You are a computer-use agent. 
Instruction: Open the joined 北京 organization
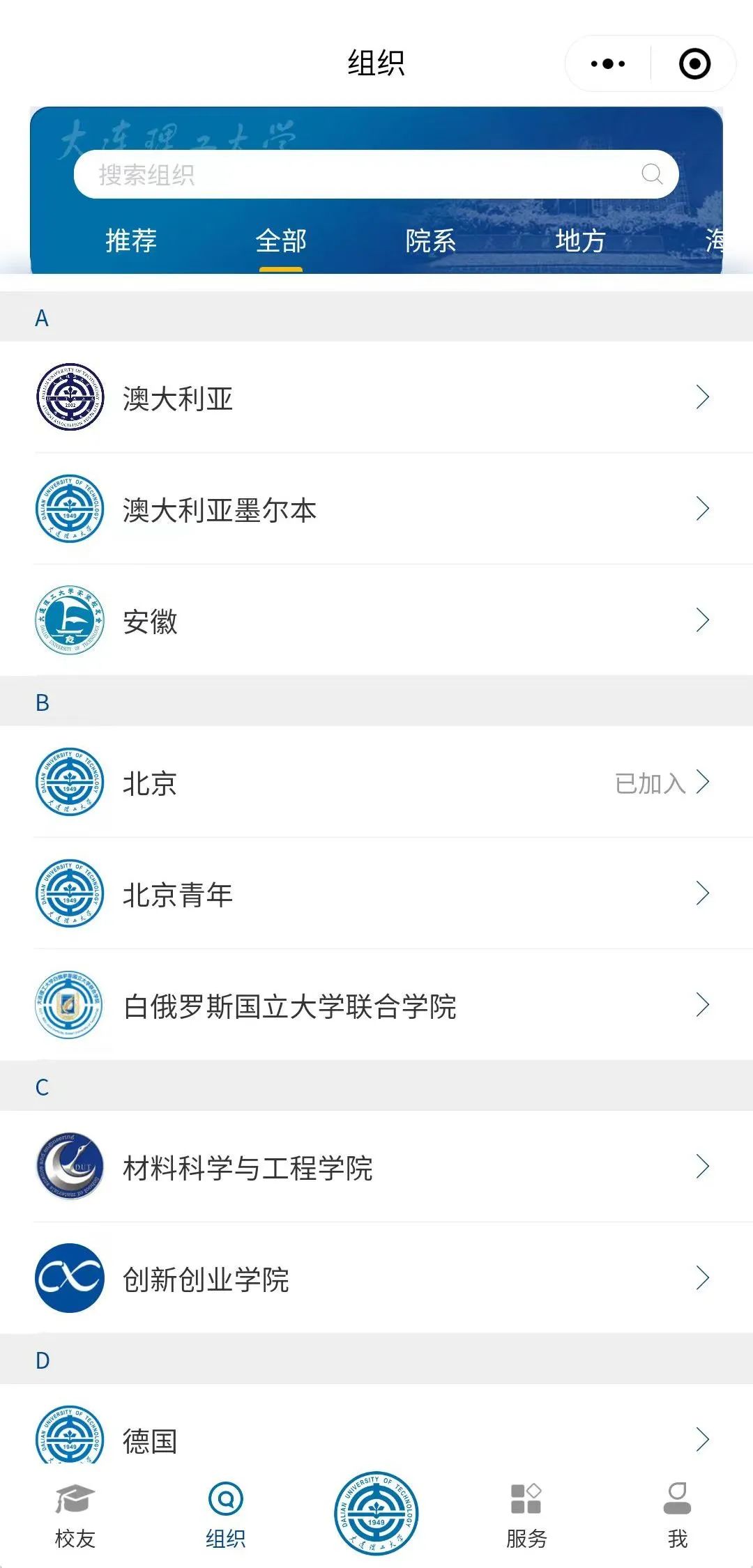376,783
